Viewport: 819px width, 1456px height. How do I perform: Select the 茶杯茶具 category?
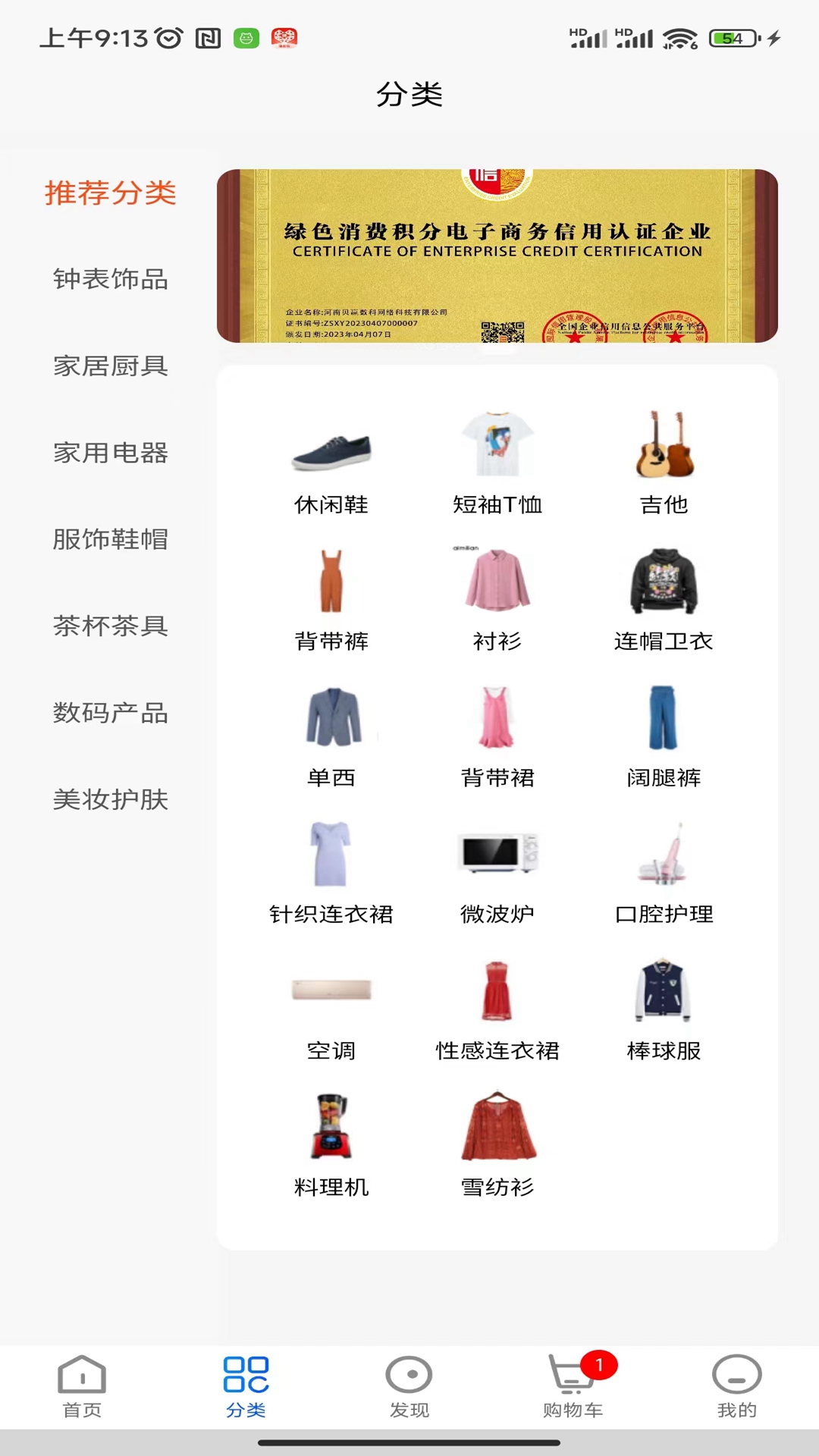[x=111, y=626]
